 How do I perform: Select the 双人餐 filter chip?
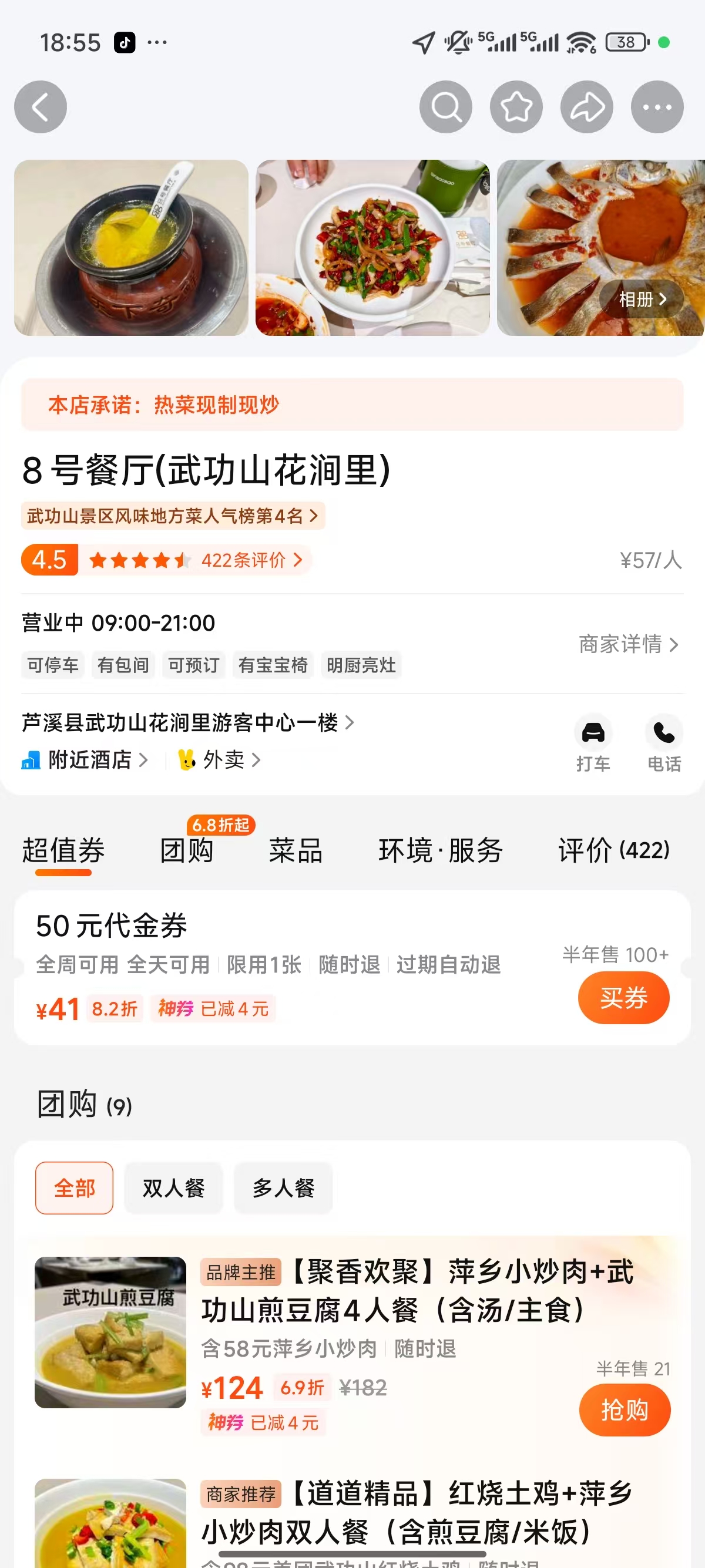(173, 1187)
